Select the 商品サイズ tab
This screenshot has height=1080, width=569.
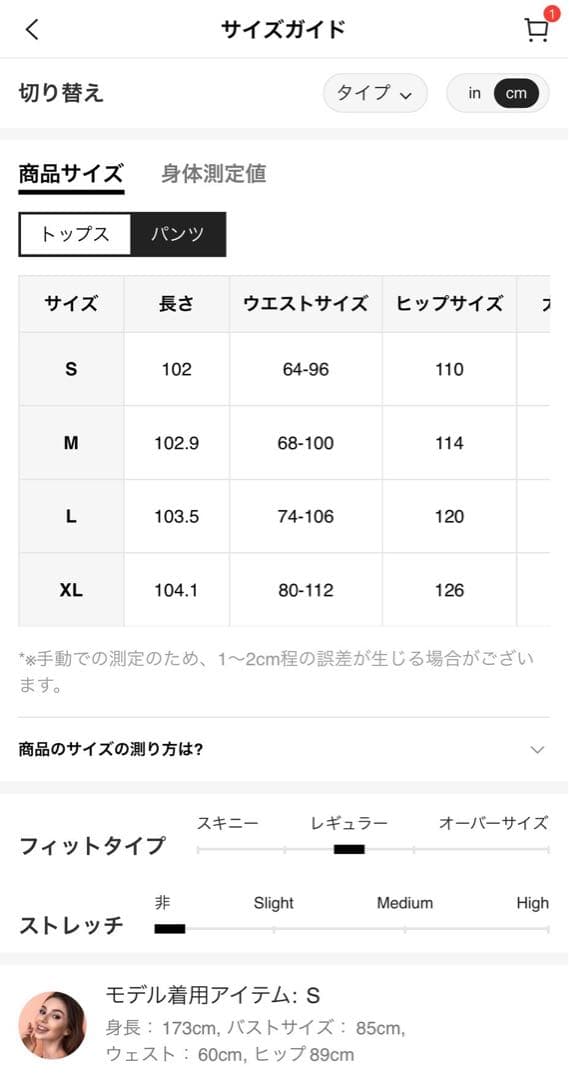point(71,174)
